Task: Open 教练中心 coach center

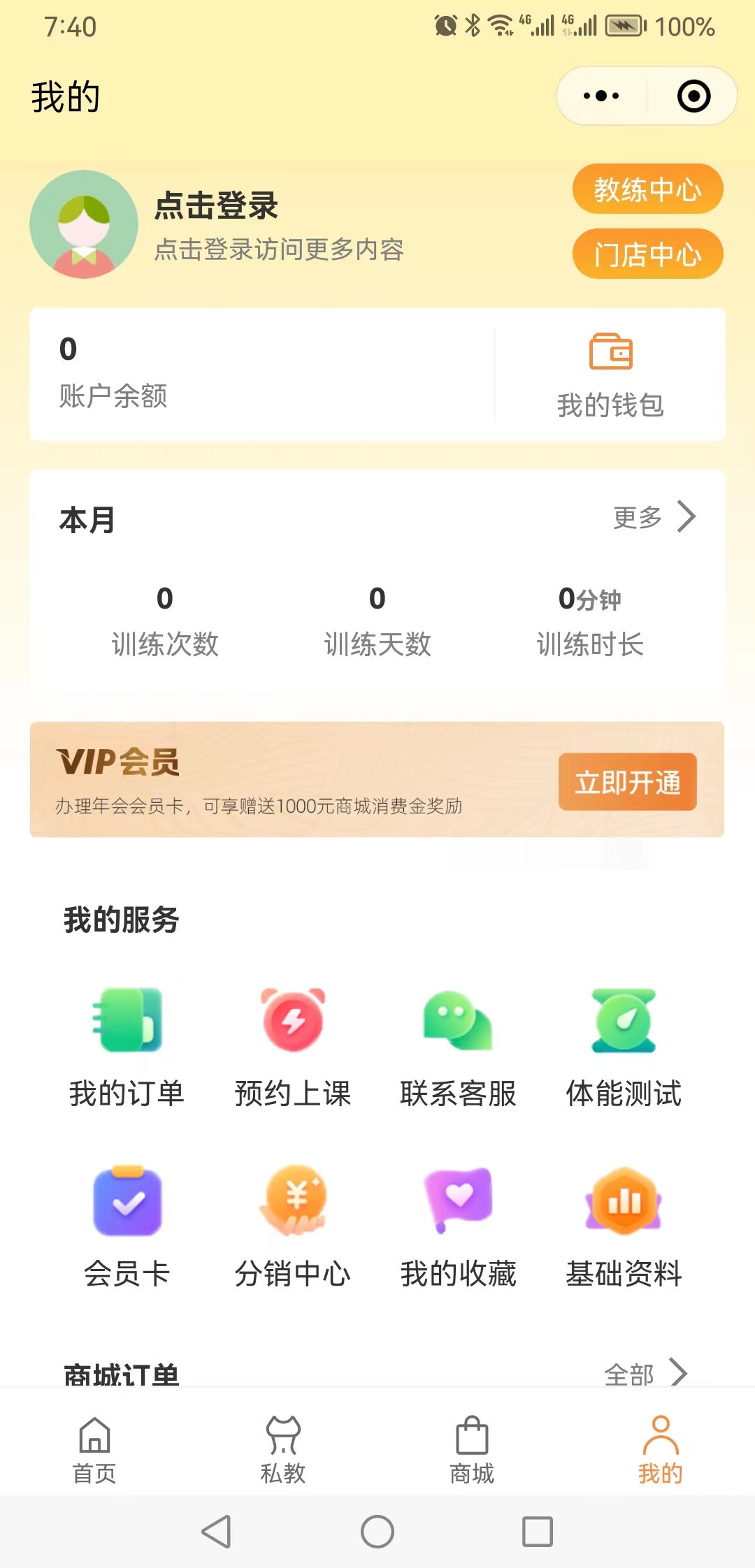Action: click(647, 189)
